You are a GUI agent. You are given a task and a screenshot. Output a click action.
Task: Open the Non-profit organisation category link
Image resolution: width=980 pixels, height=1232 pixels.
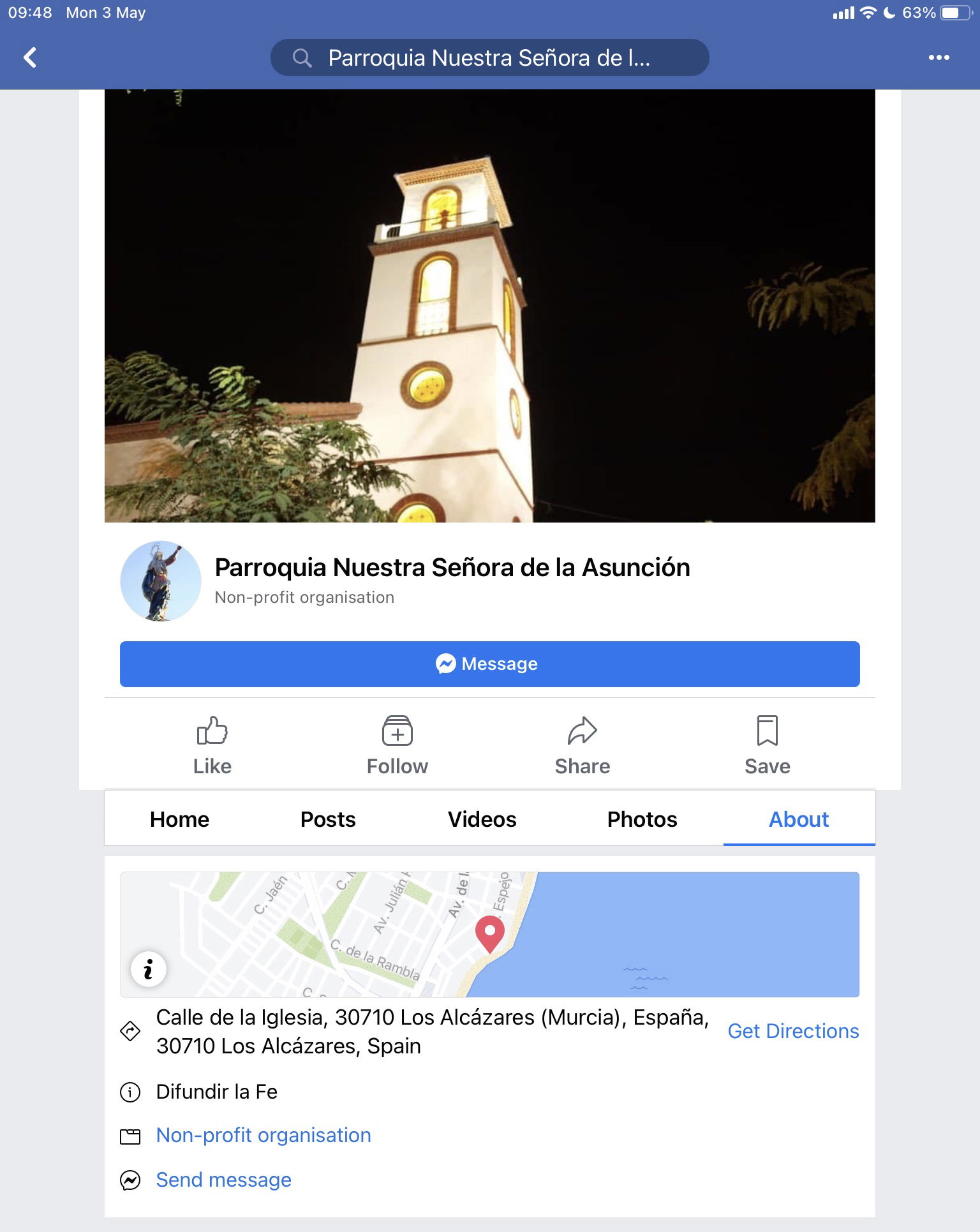click(264, 1135)
